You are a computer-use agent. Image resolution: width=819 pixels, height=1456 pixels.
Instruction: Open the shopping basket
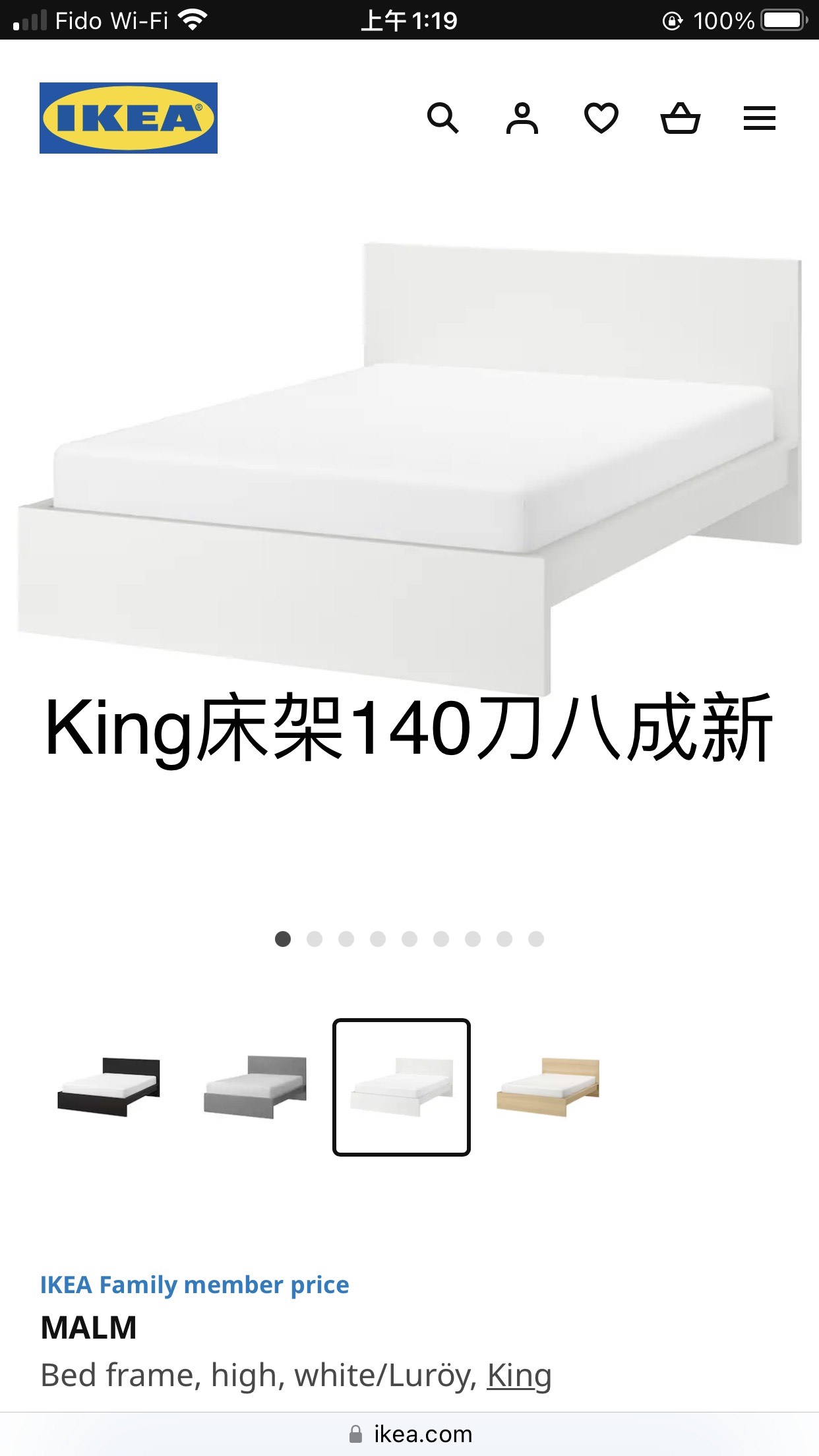[680, 119]
